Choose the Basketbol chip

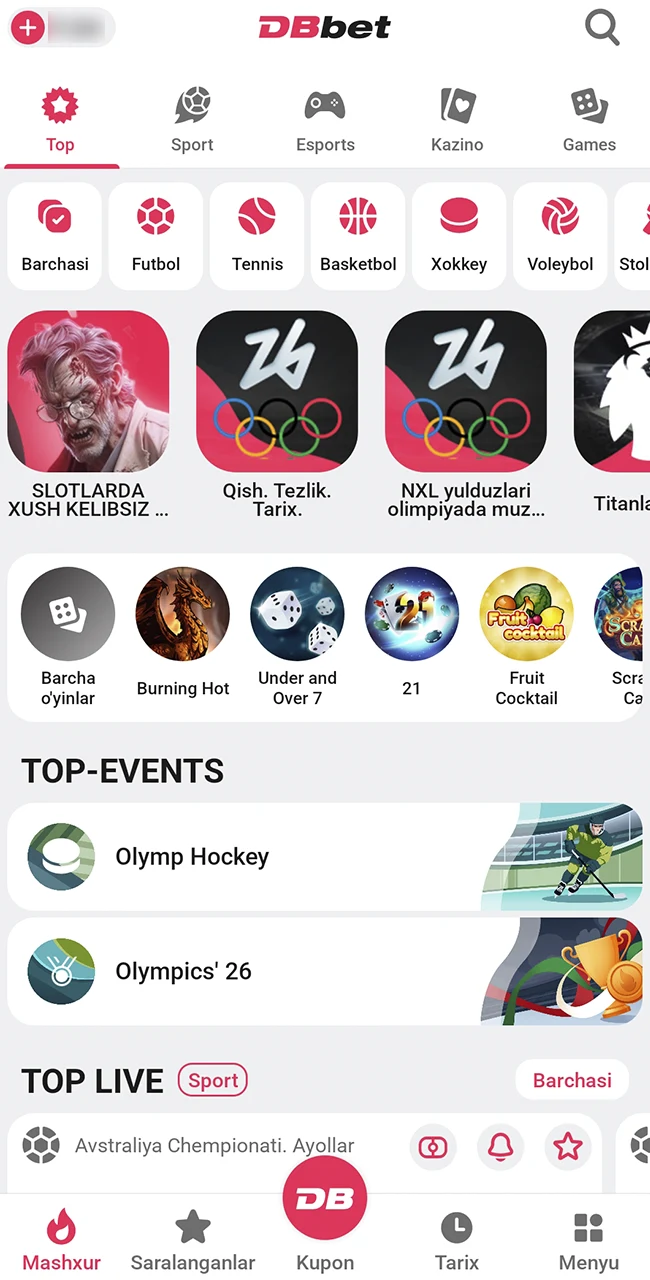(358, 236)
